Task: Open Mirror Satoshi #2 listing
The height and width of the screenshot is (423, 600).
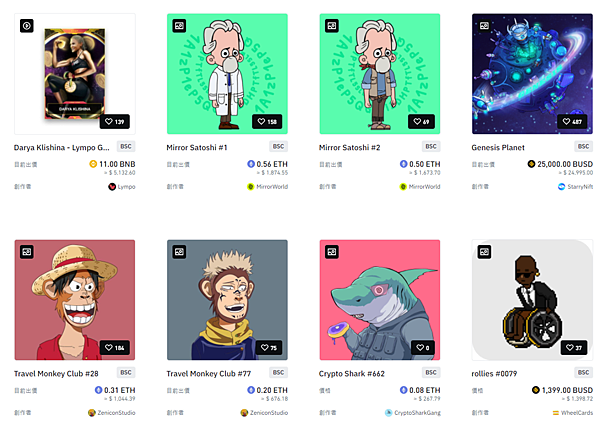Action: coord(380,70)
